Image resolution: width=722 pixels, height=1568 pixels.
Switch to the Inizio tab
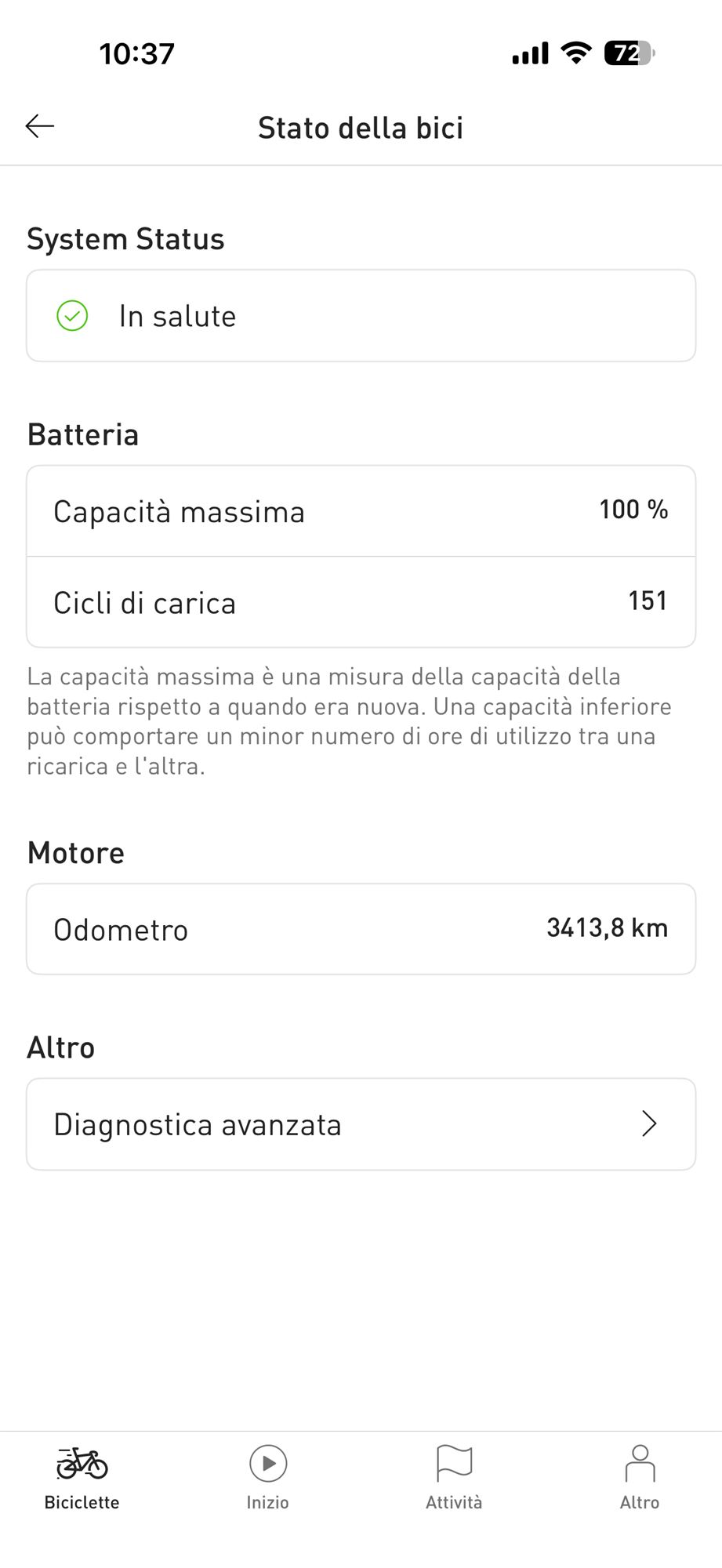point(267,1477)
